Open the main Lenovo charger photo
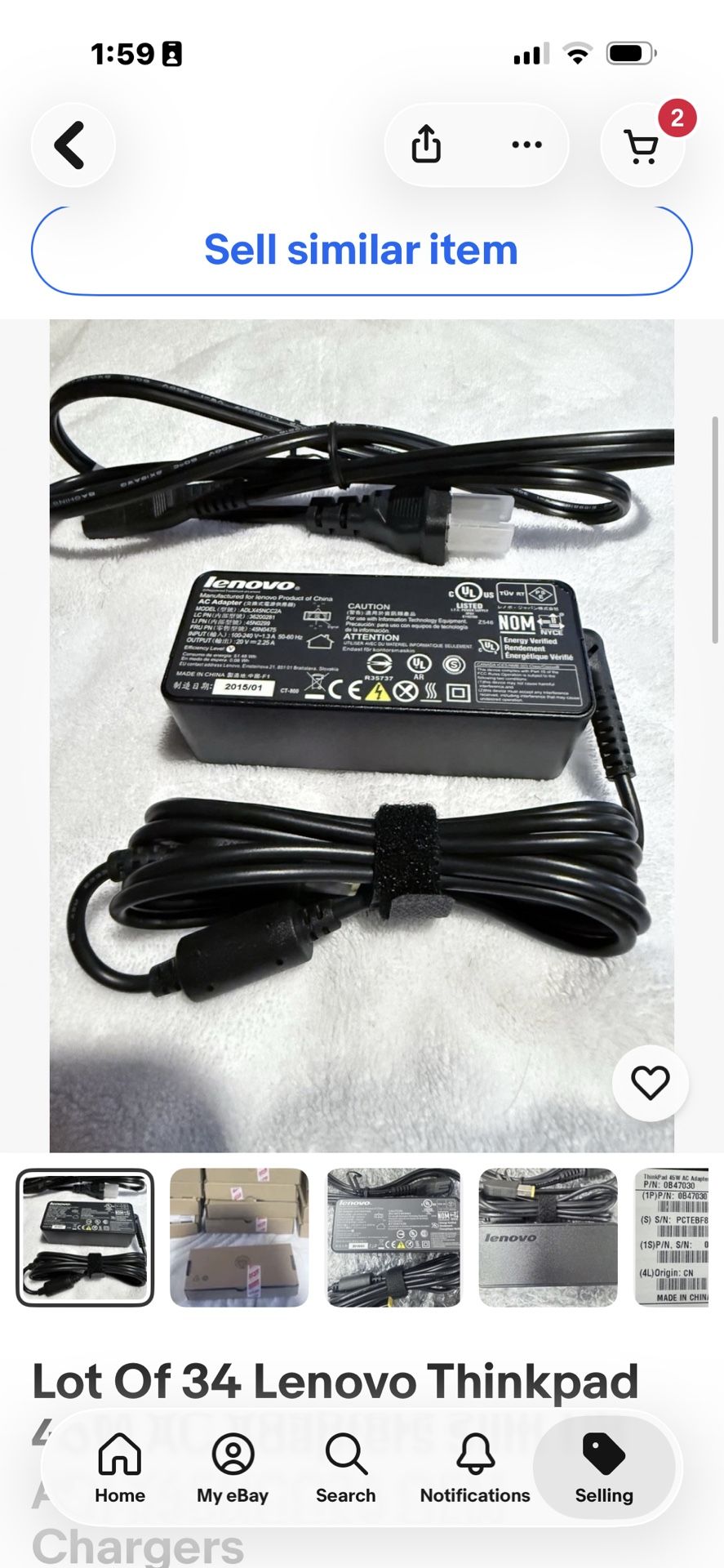Screen dimensions: 724x1568 (362, 735)
